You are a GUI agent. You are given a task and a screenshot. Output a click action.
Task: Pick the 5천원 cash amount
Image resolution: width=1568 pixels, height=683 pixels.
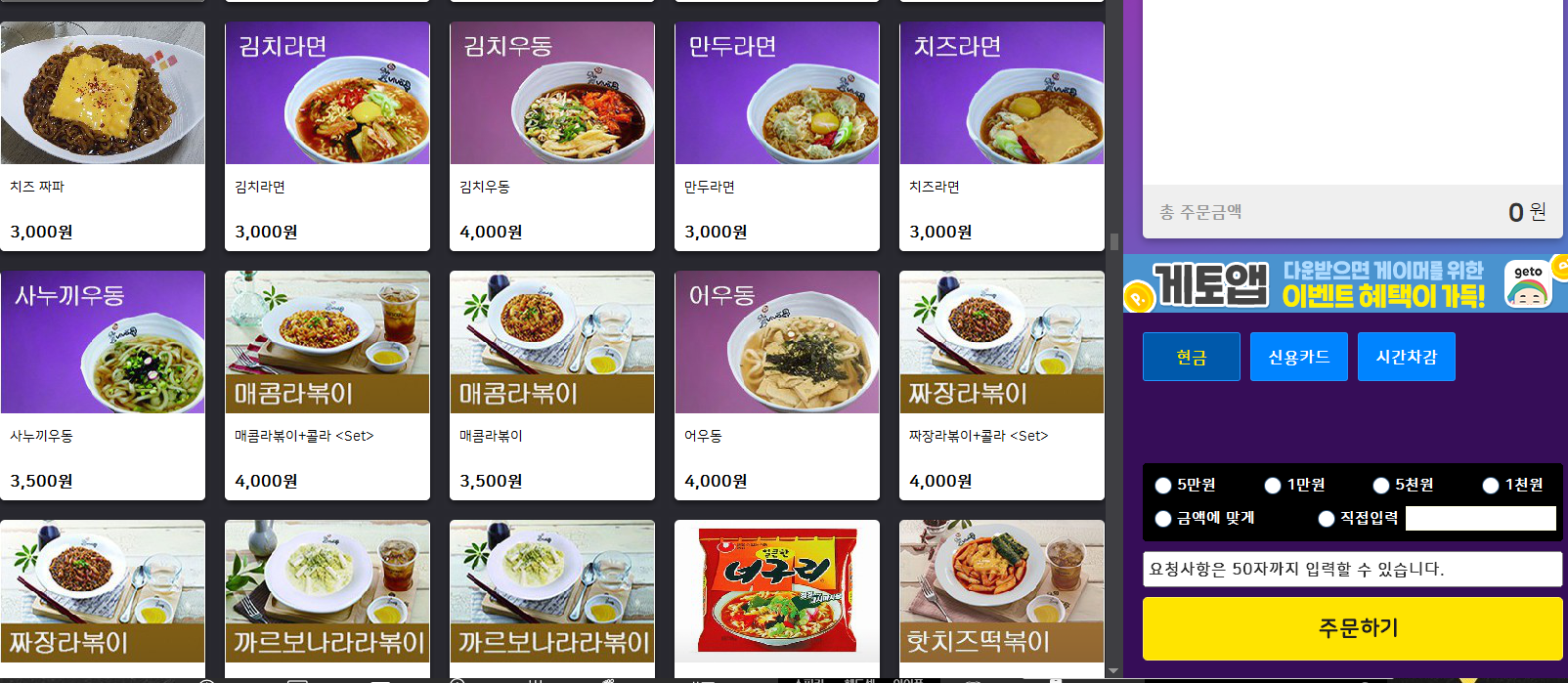(1381, 486)
